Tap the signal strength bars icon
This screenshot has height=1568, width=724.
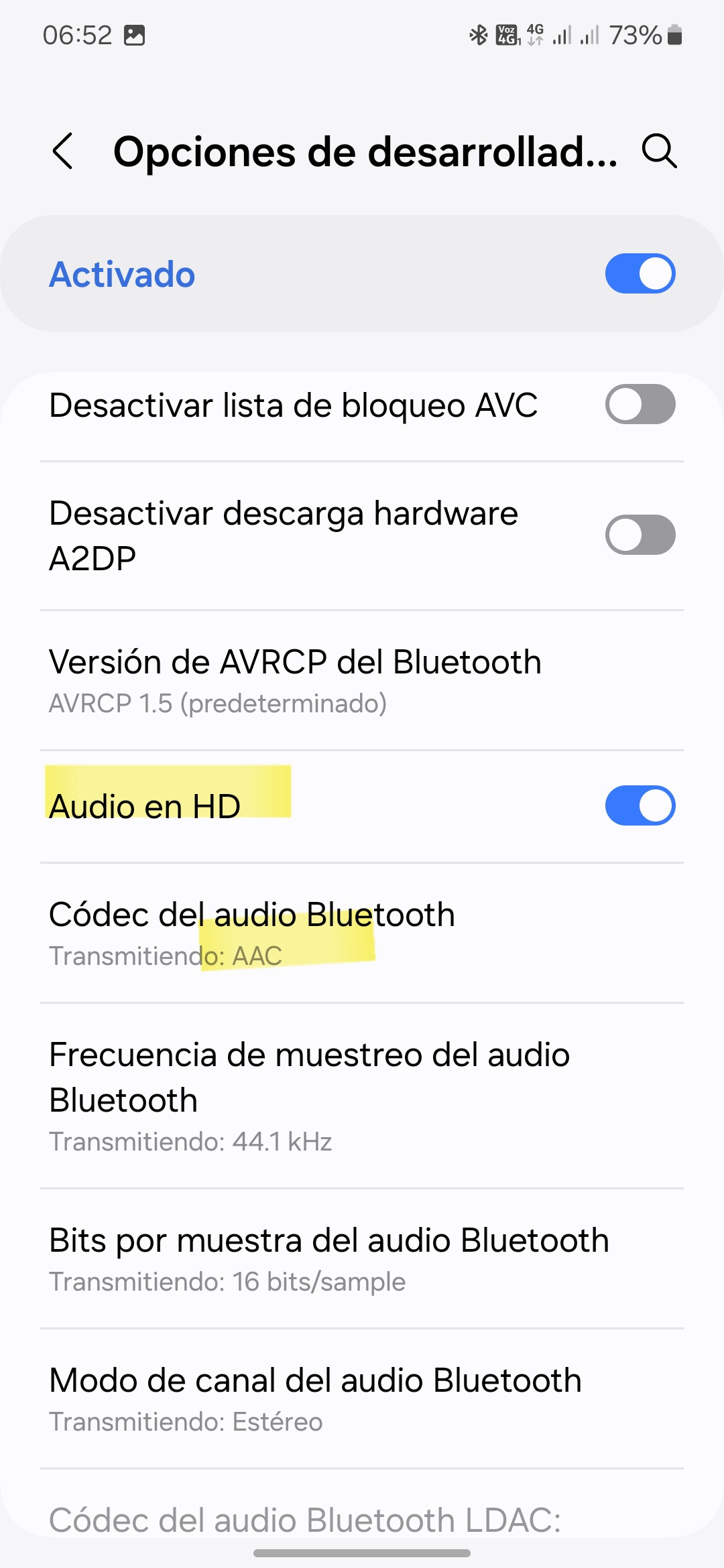click(560, 35)
